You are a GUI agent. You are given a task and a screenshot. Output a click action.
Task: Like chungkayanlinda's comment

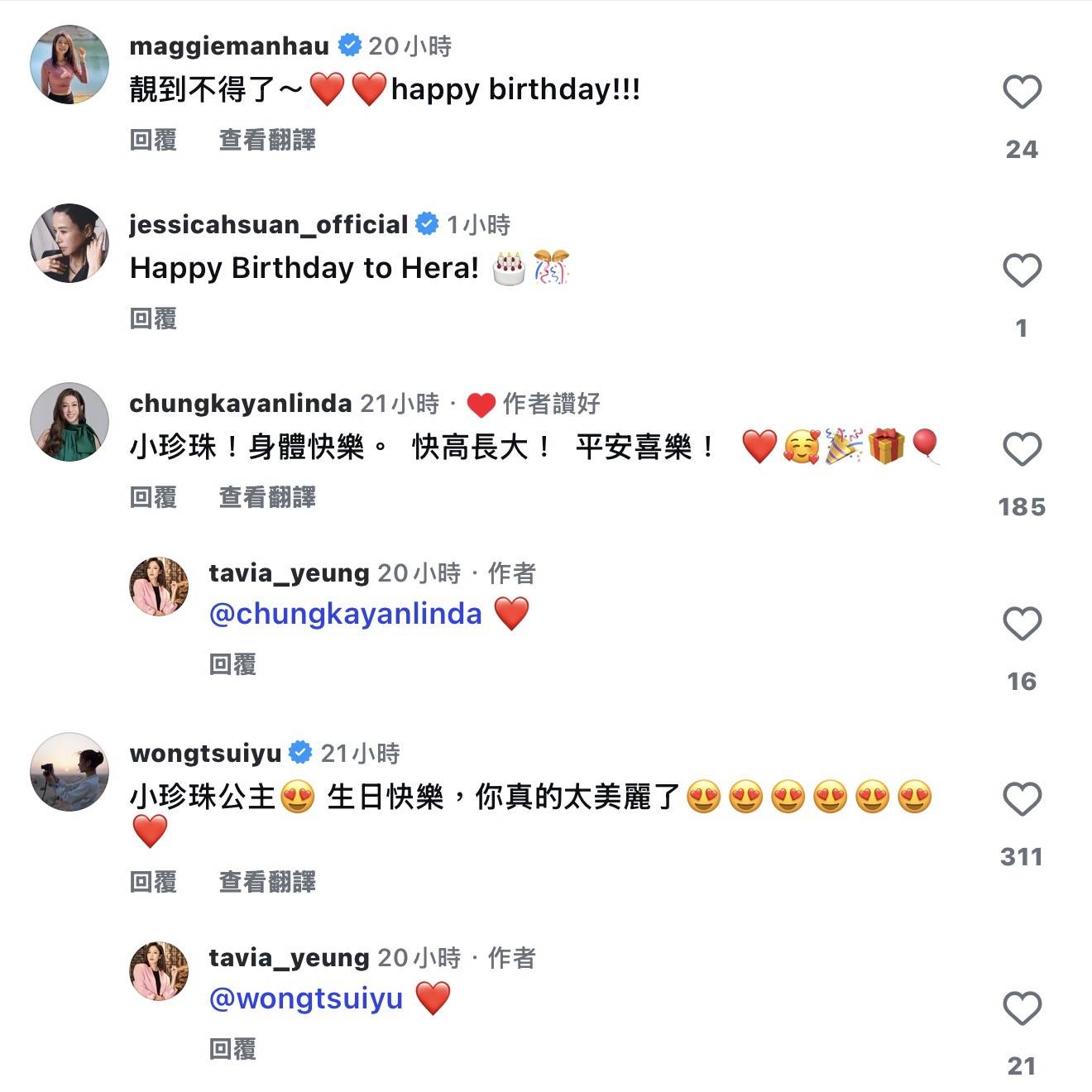[1022, 449]
